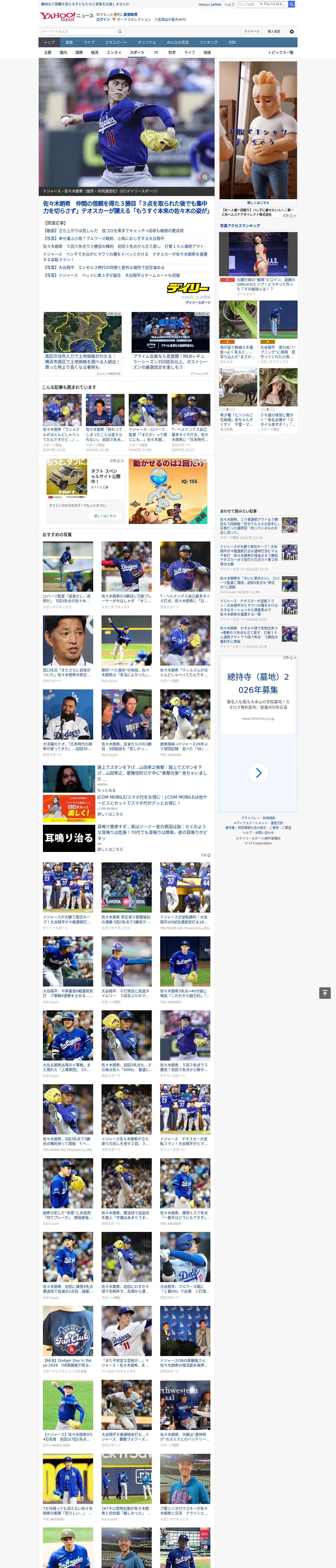Open the settings gear icon
The image size is (336, 1568).
(x=292, y=32)
